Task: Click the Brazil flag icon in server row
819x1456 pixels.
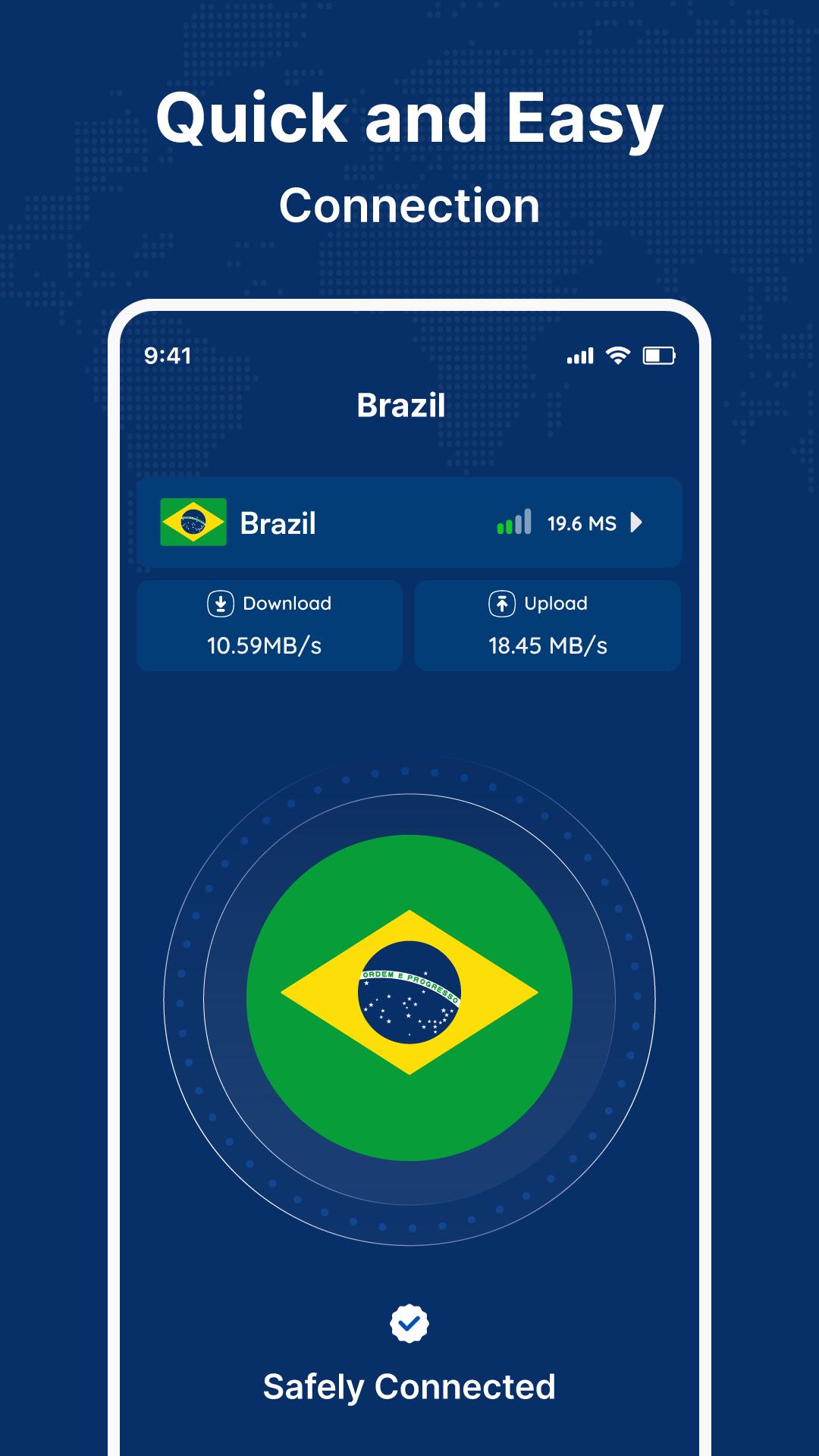Action: coord(192,523)
